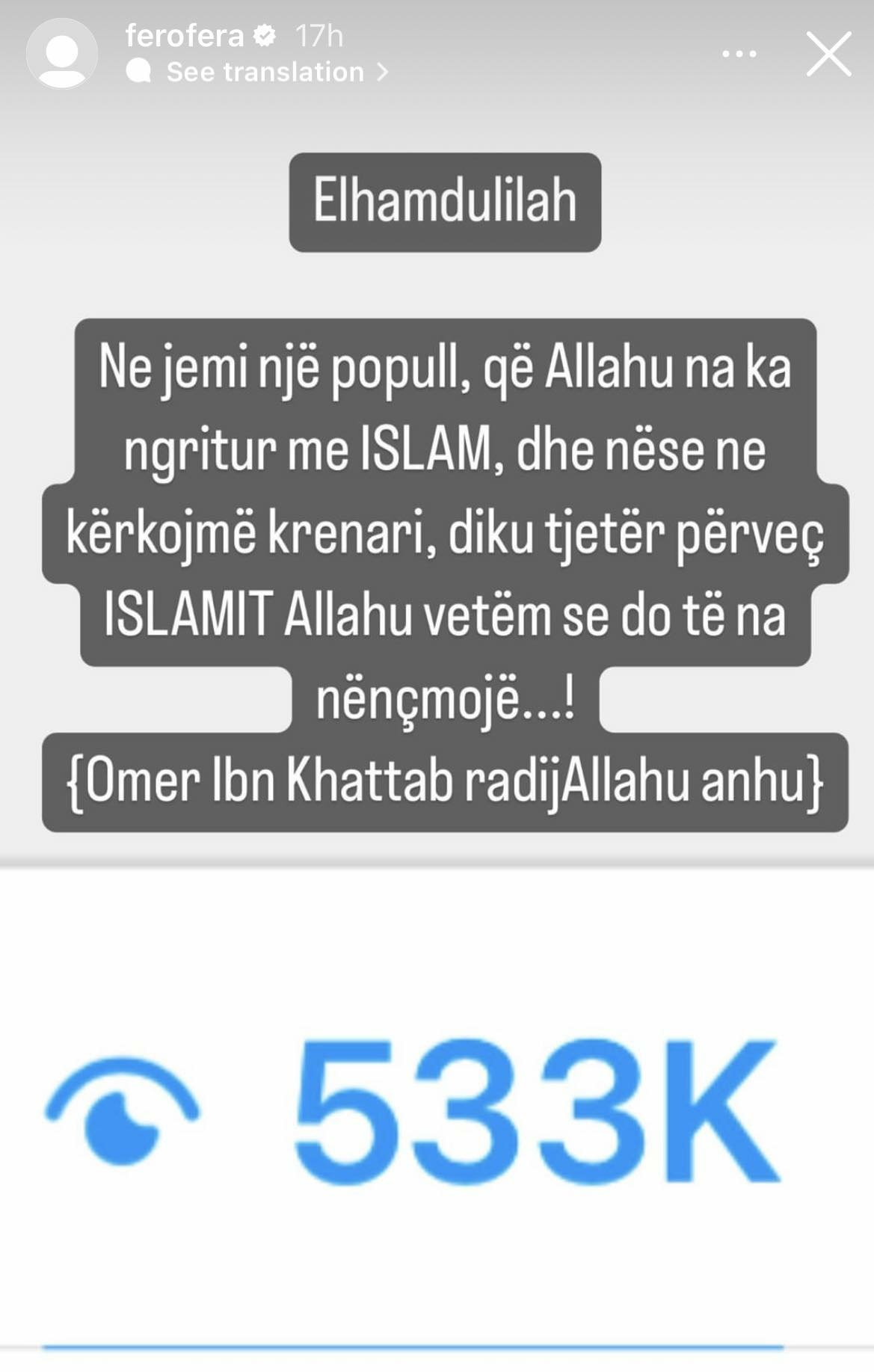Open the ferofera username profile
Viewport: 874px width, 1372px height.
(x=185, y=36)
